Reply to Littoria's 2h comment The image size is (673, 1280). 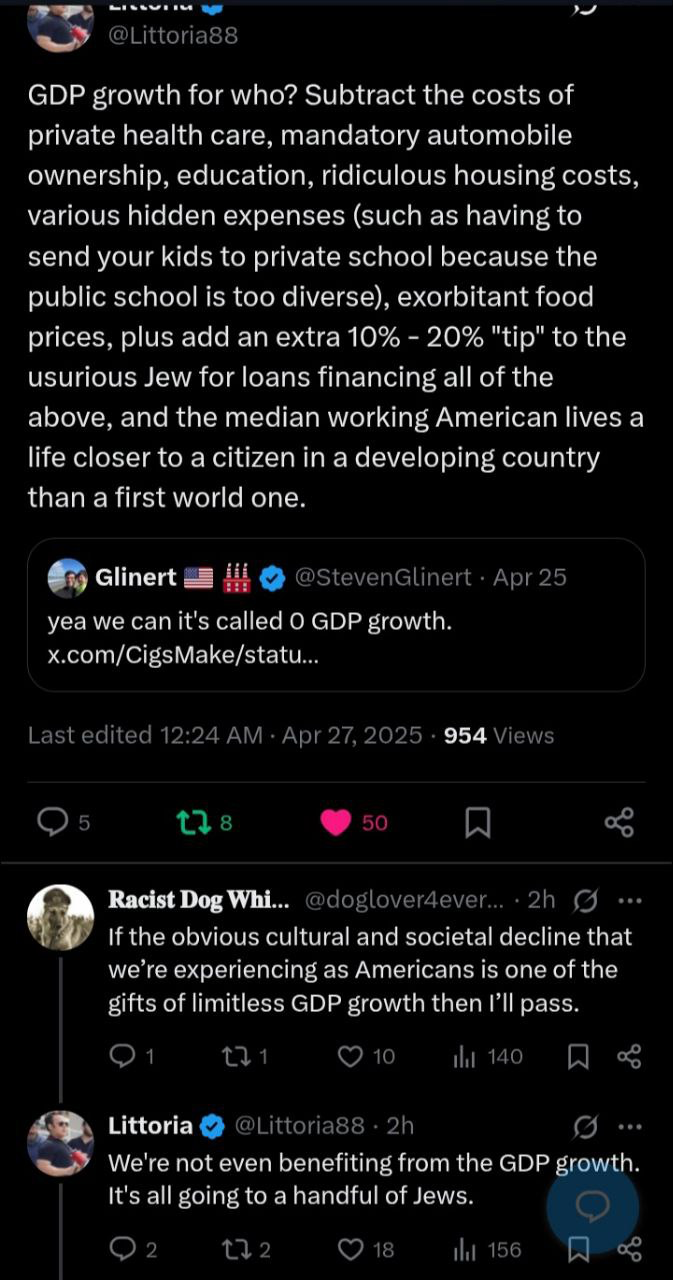121,1249
